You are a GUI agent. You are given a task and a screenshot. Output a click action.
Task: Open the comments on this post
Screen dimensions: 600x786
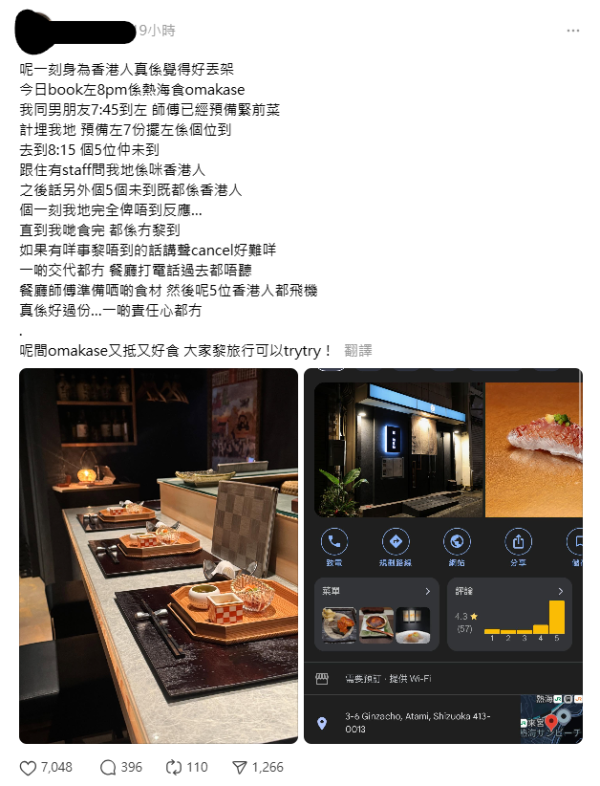point(108,767)
